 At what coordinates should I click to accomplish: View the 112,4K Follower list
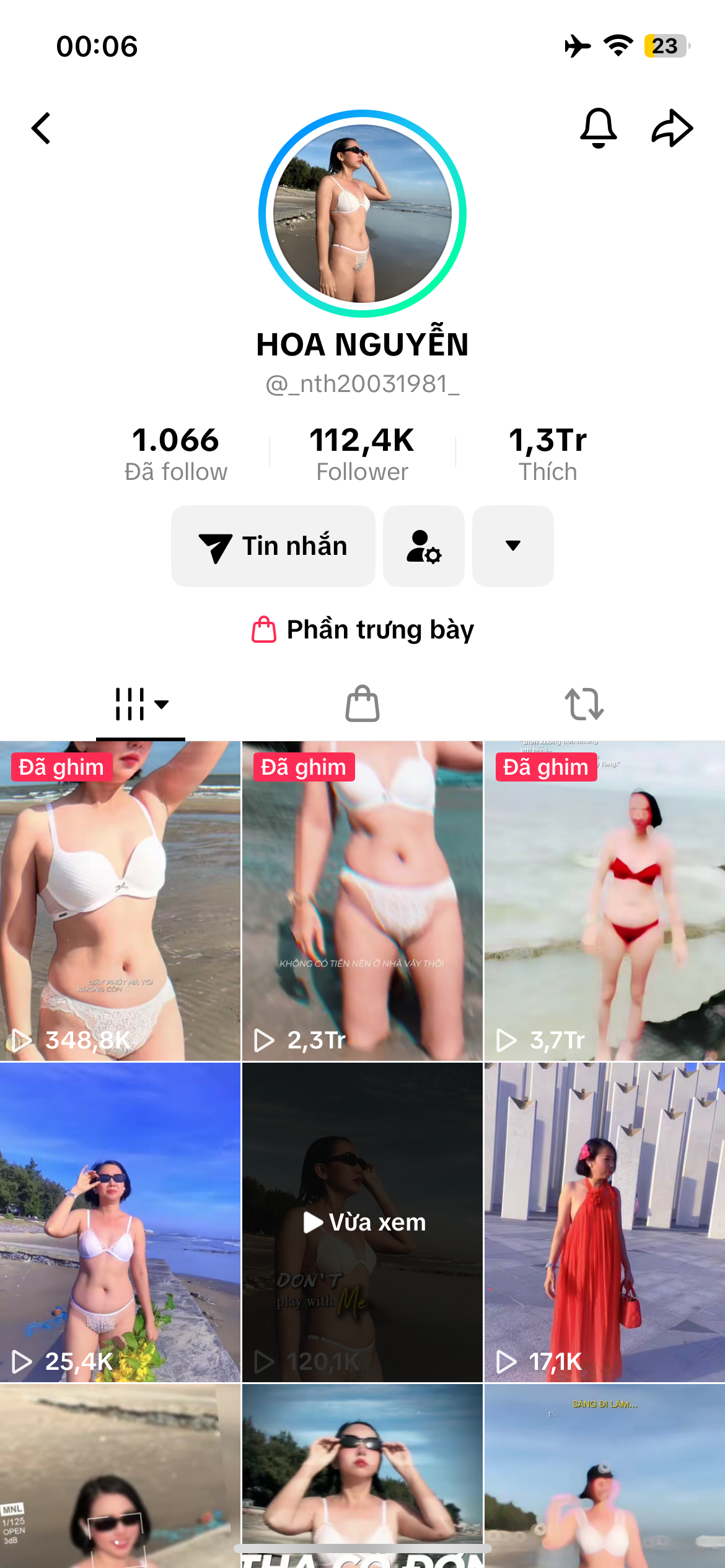362,453
